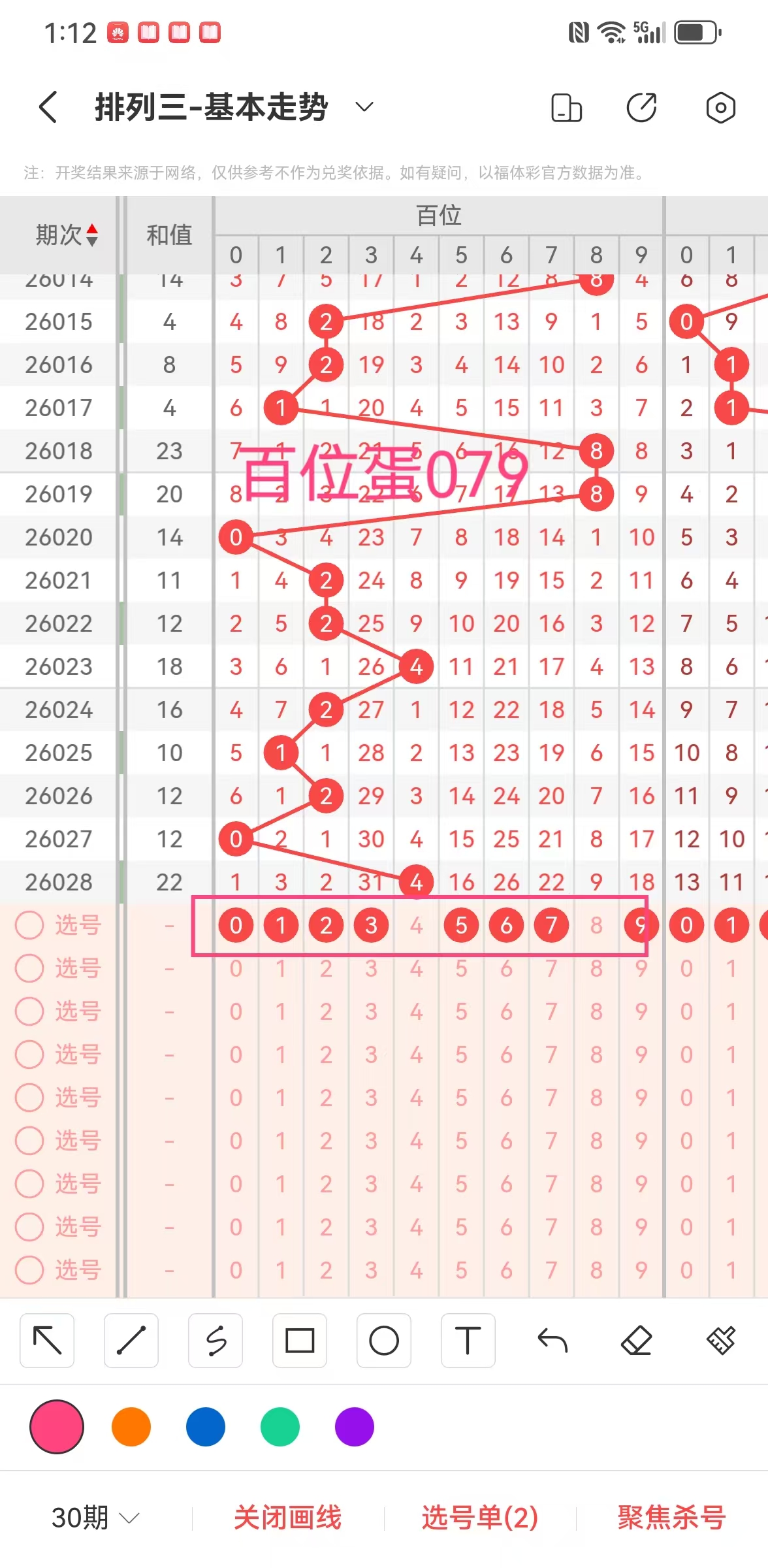Open the 30期 period count dropdown
The image size is (768, 1568).
(x=95, y=1517)
